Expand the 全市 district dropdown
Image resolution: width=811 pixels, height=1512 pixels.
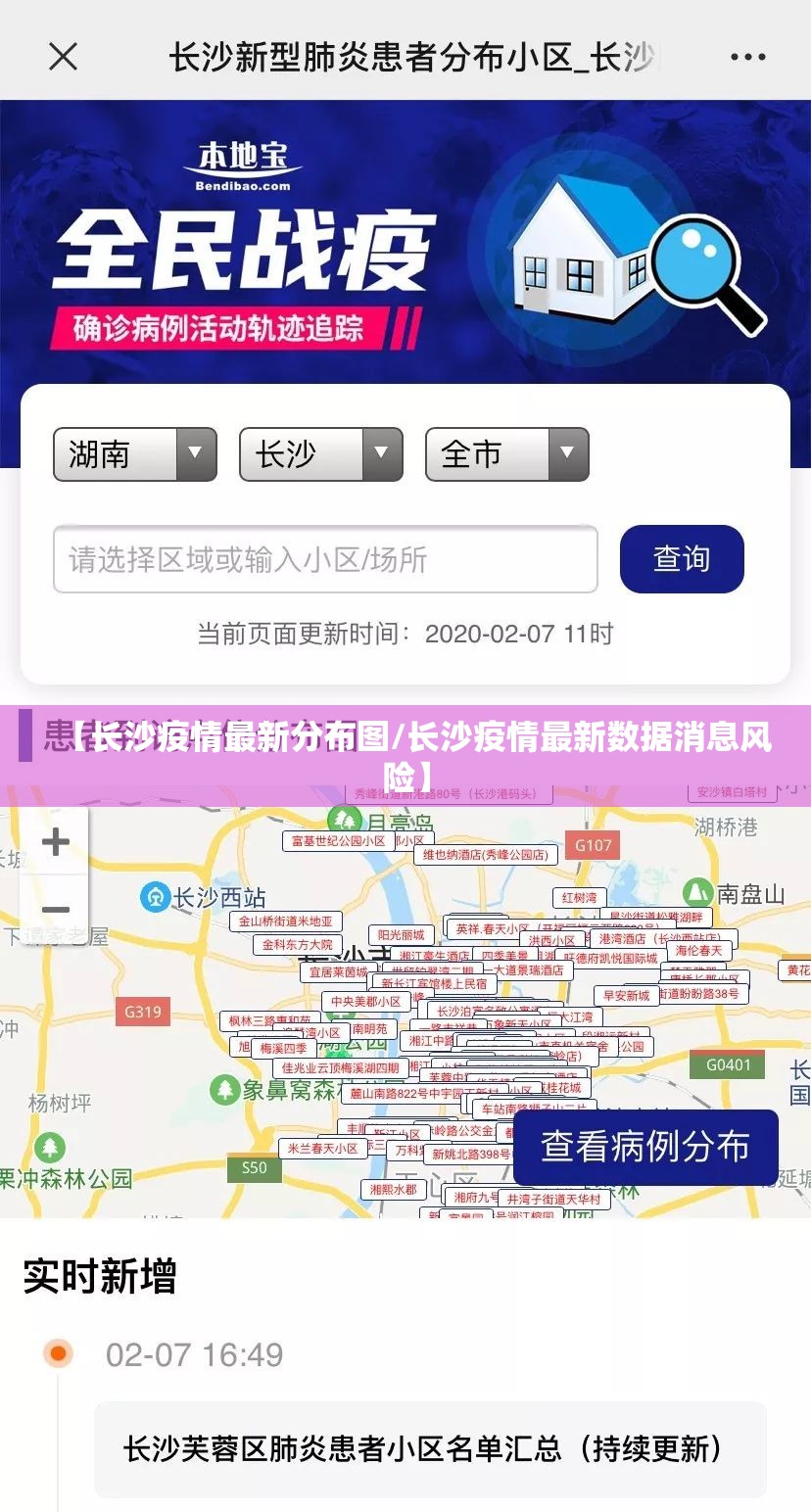click(507, 454)
